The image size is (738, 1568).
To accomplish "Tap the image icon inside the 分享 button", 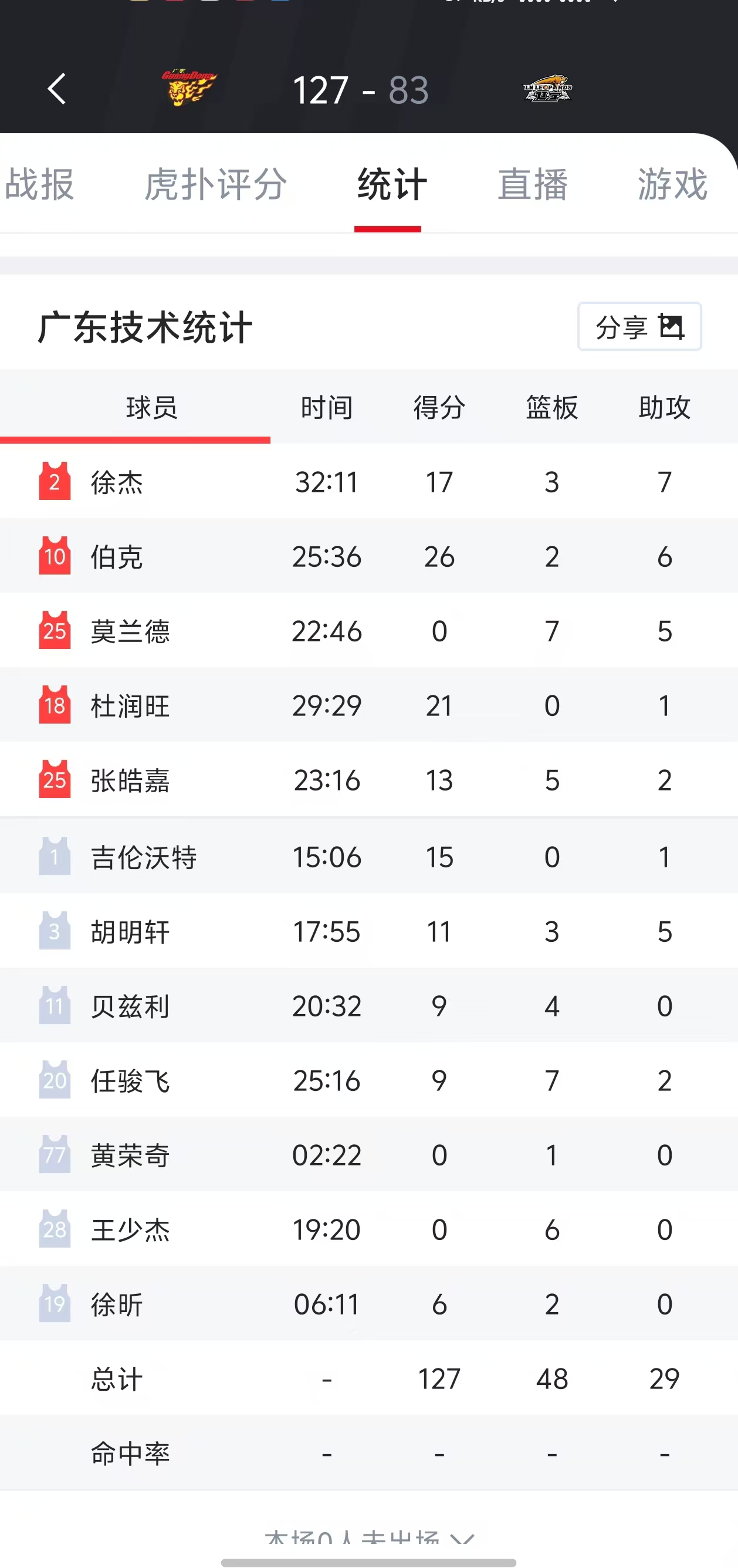I will 671,327.
